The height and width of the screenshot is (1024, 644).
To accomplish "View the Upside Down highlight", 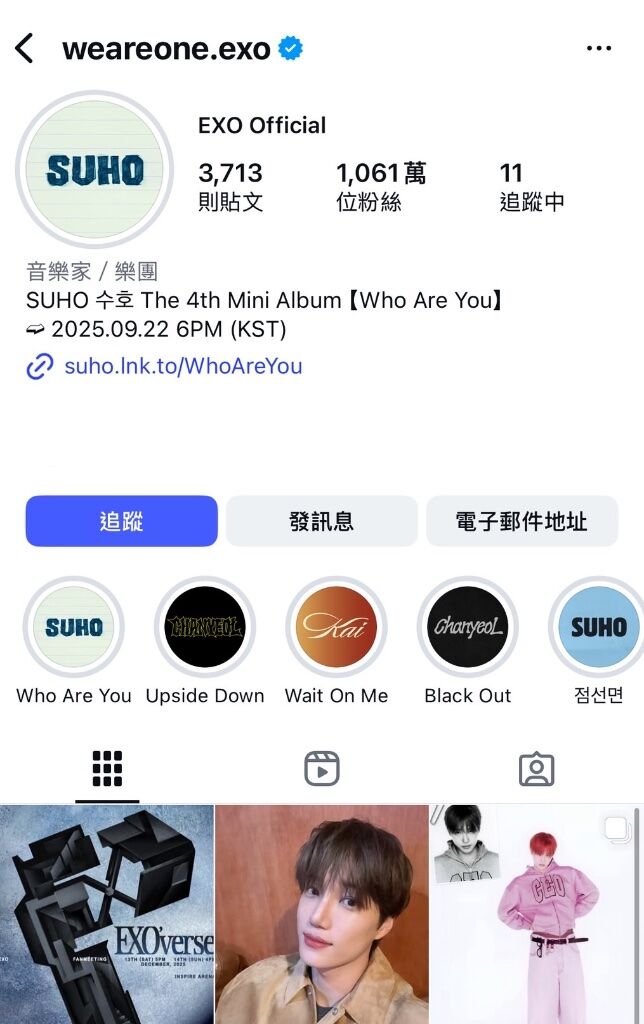I will (x=205, y=627).
